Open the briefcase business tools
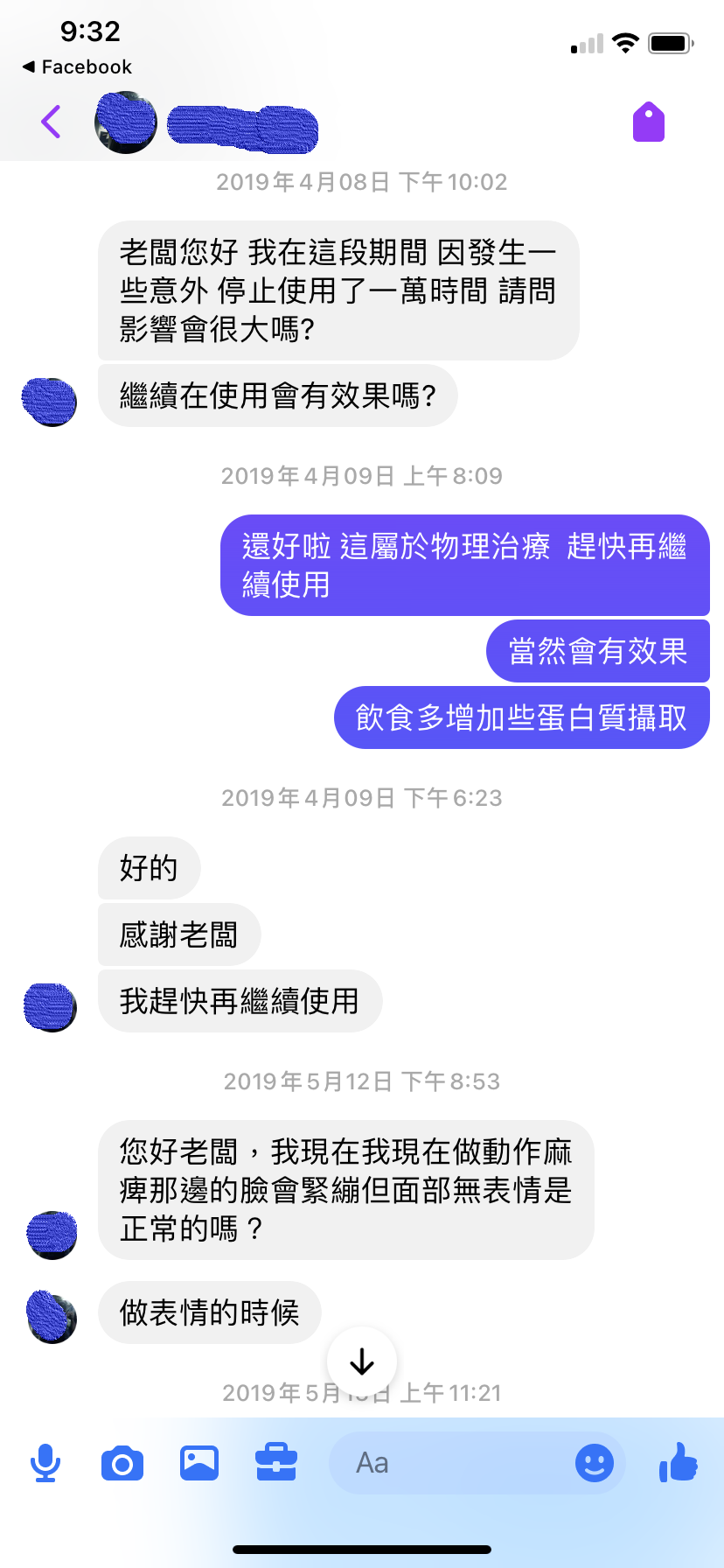724x1568 pixels. pos(276,1463)
